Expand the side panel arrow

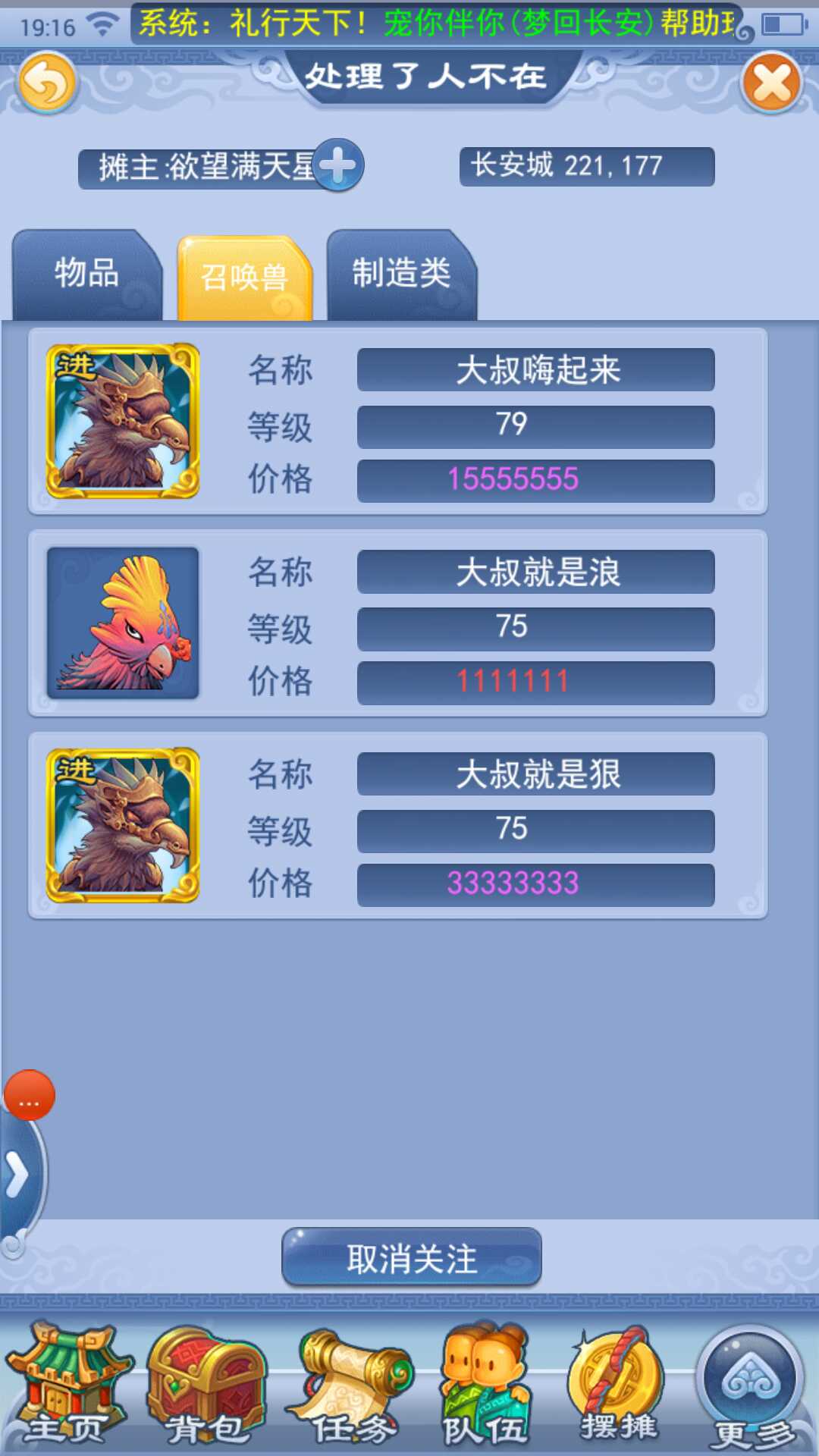[17, 1174]
